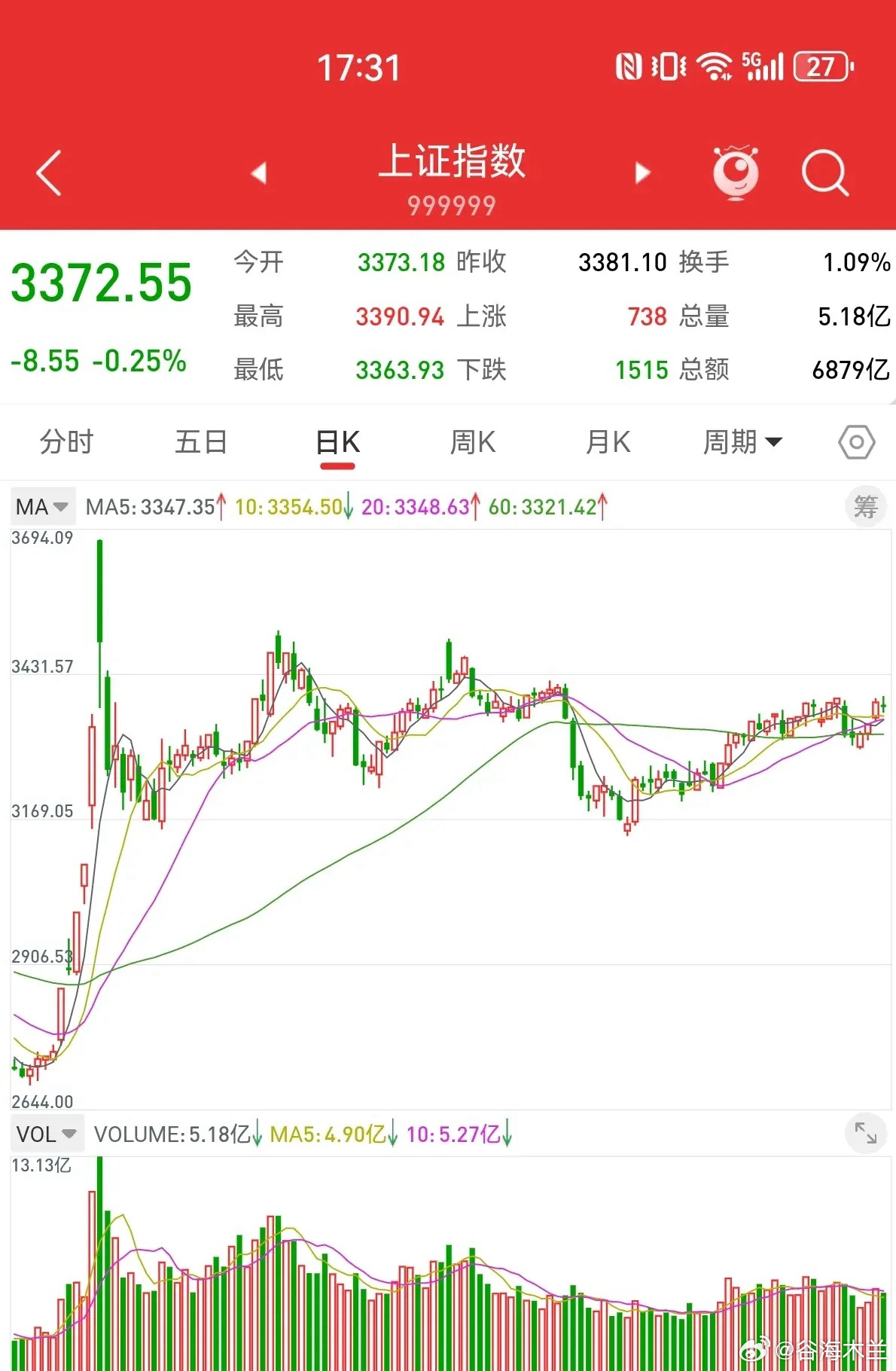Viewport: 896px width, 1371px height.
Task: Open the 筹 chip distribution panel
Action: [866, 506]
